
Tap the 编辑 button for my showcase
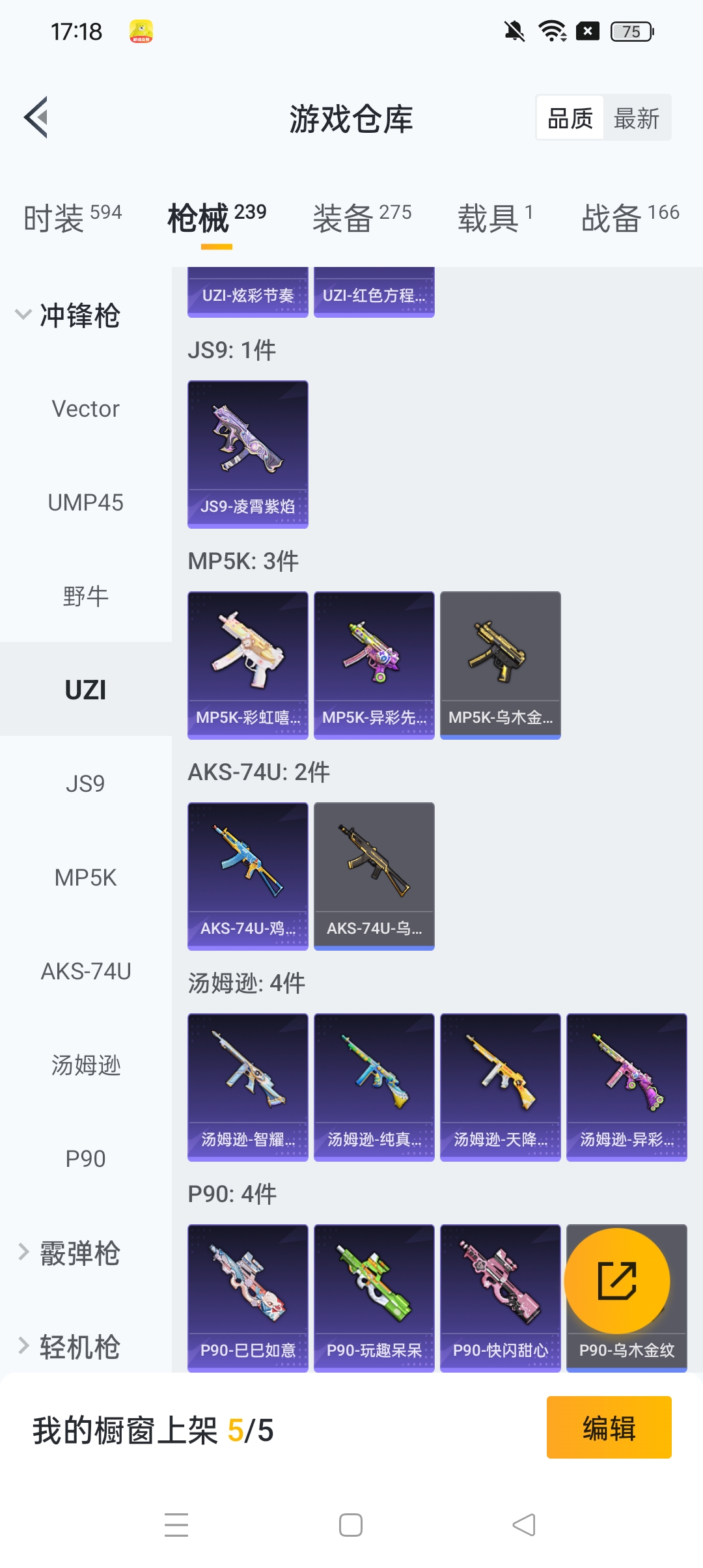tap(609, 1427)
